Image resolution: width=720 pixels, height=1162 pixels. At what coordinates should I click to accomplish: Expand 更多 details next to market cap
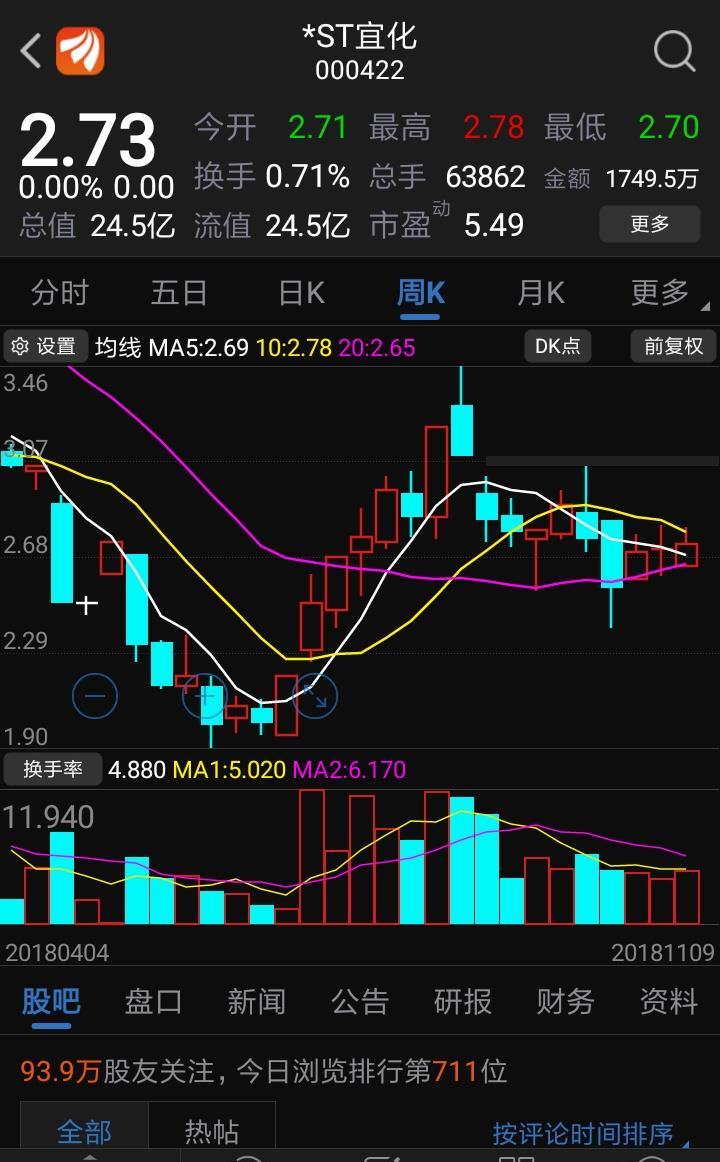(x=649, y=225)
